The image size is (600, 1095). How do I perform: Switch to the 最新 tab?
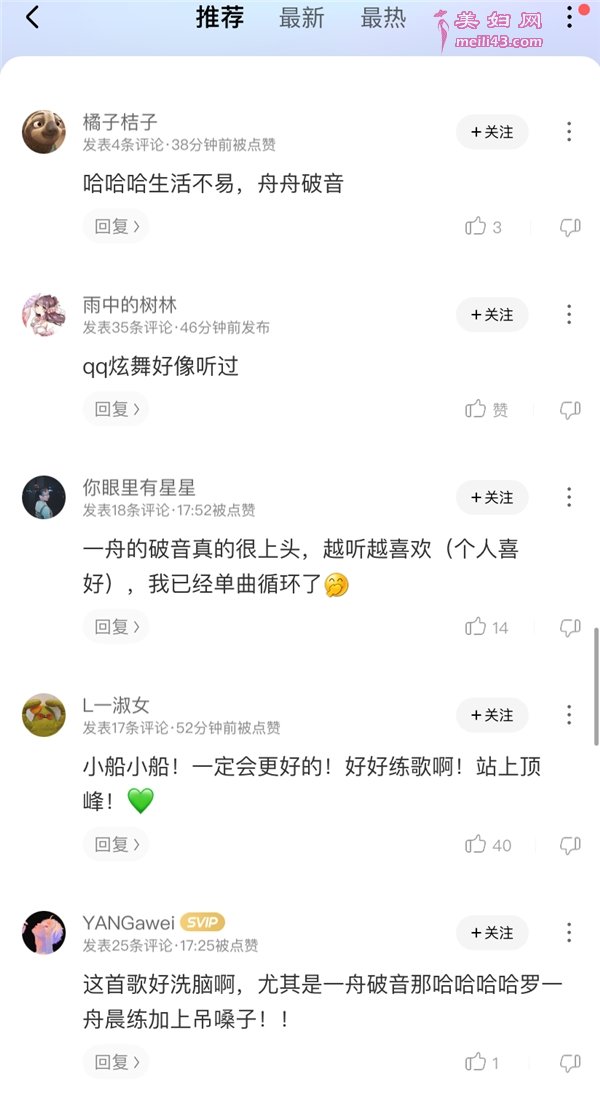coord(301,18)
